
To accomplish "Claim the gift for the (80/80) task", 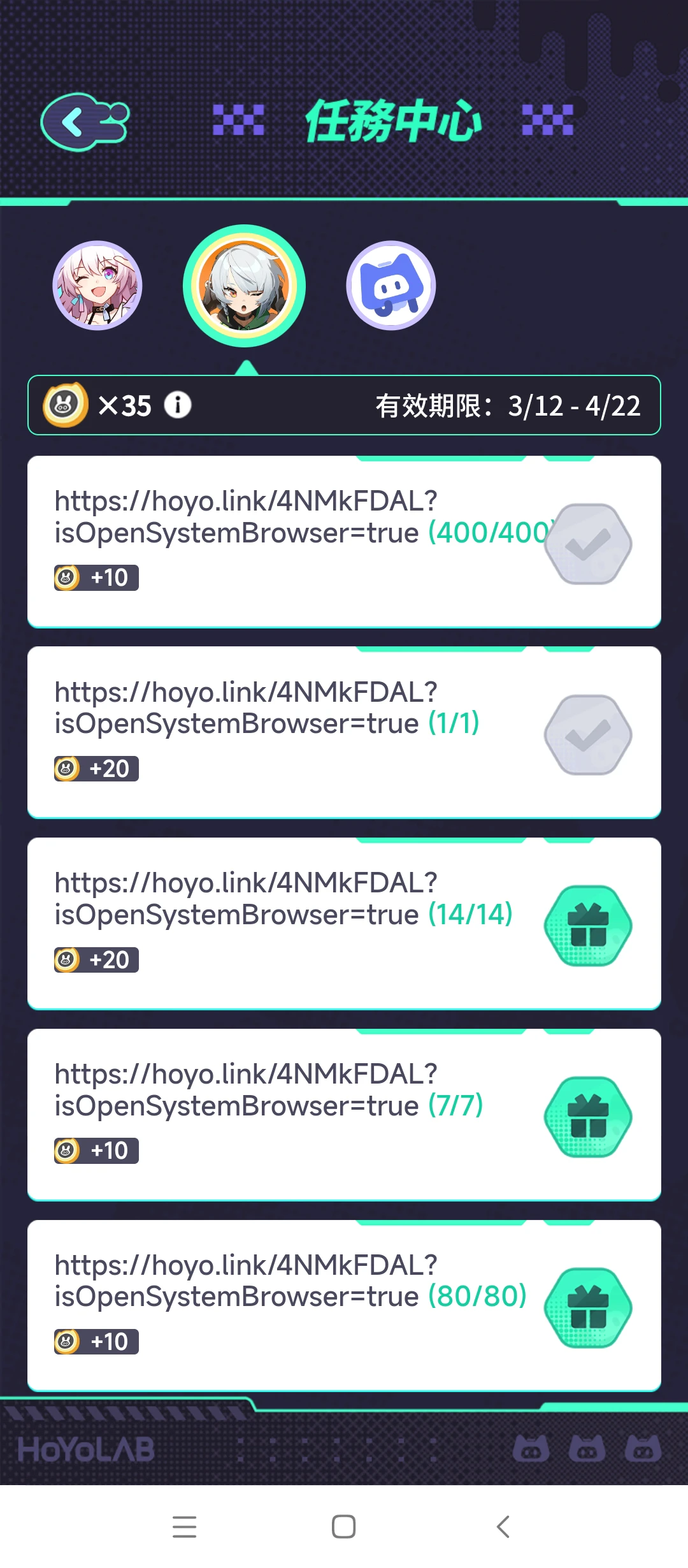I will tap(587, 1308).
